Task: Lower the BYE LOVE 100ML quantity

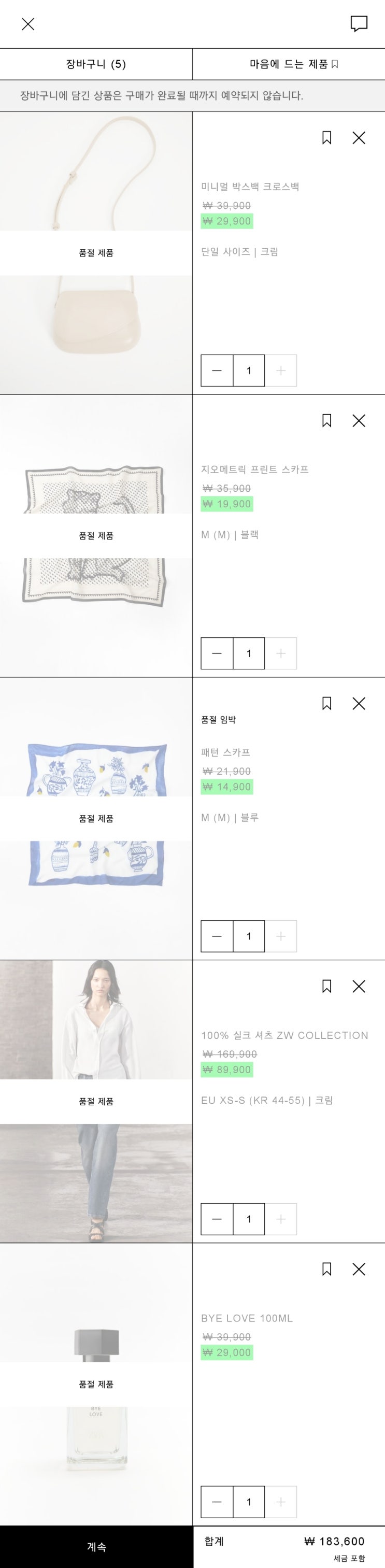Action: click(217, 1502)
